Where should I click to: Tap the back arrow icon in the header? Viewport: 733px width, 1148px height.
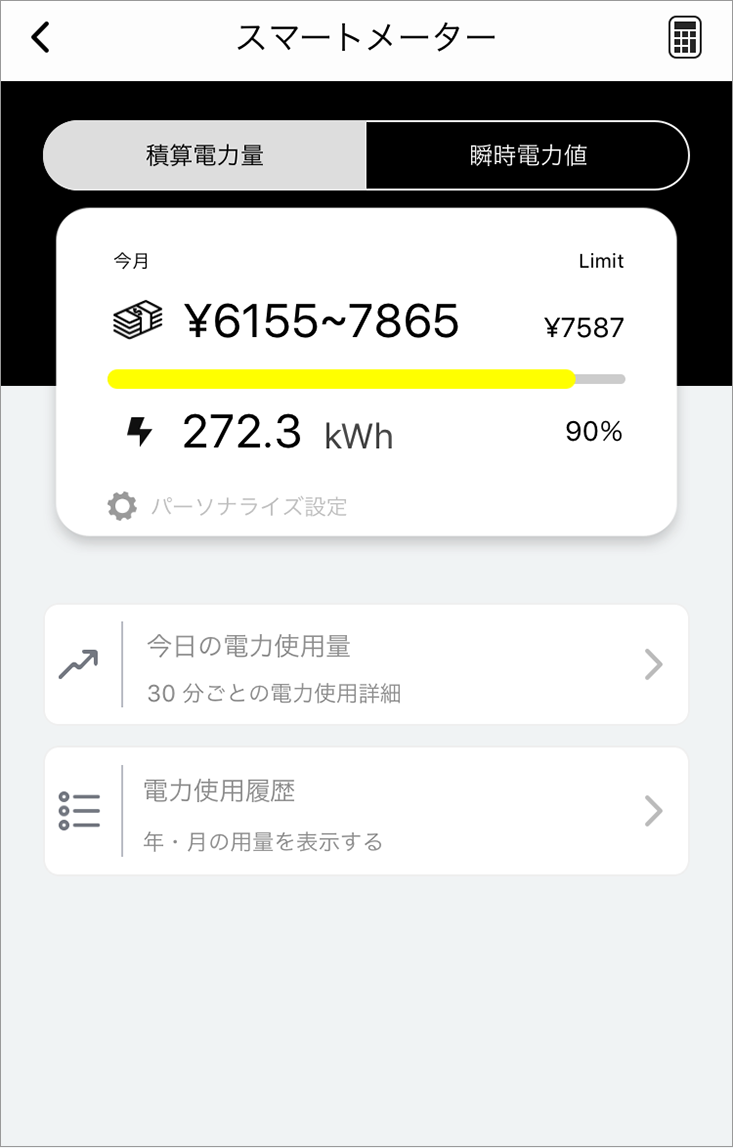[40, 36]
